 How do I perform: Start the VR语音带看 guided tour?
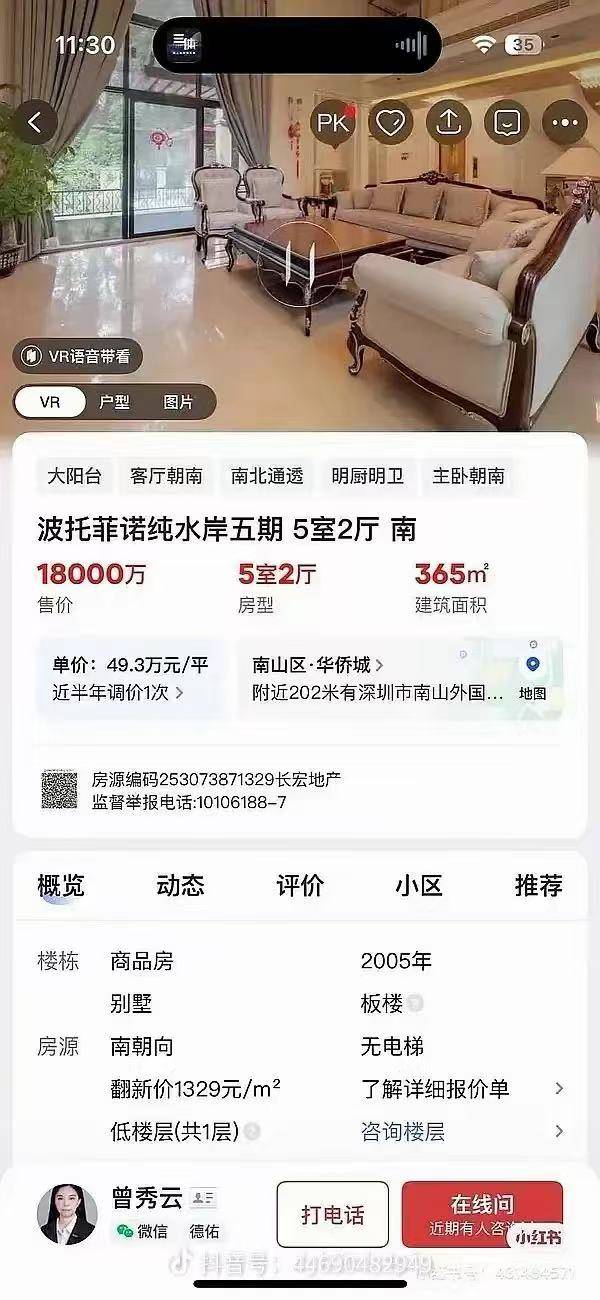(x=78, y=355)
